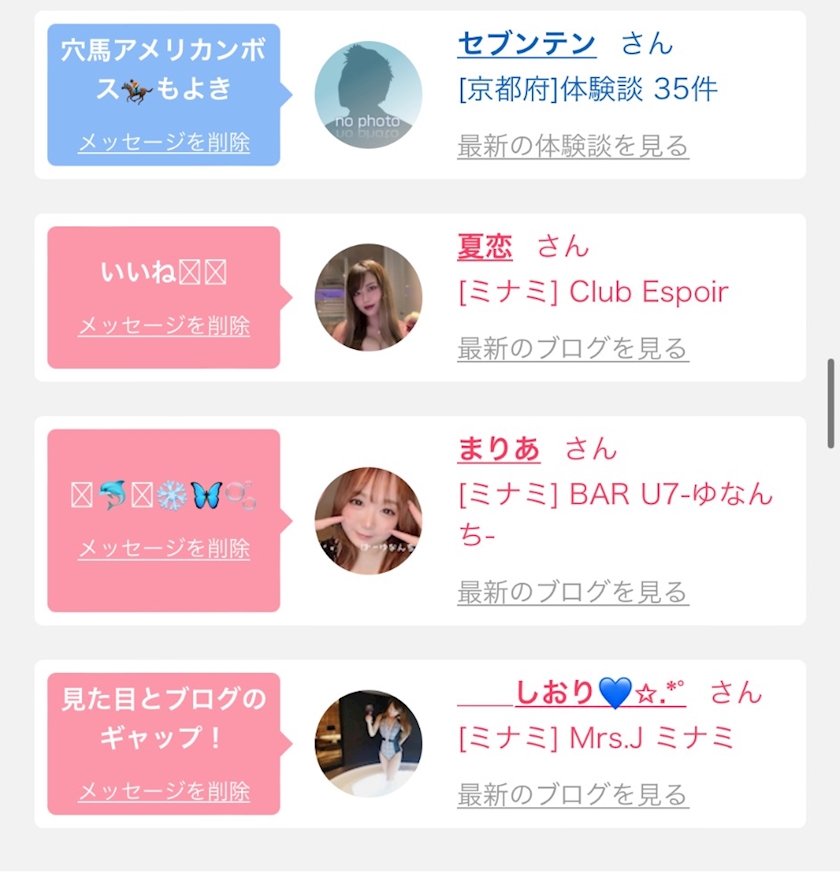The width and height of the screenshot is (840, 891).
Task: Tap まりあ's profile photo
Action: 368,521
